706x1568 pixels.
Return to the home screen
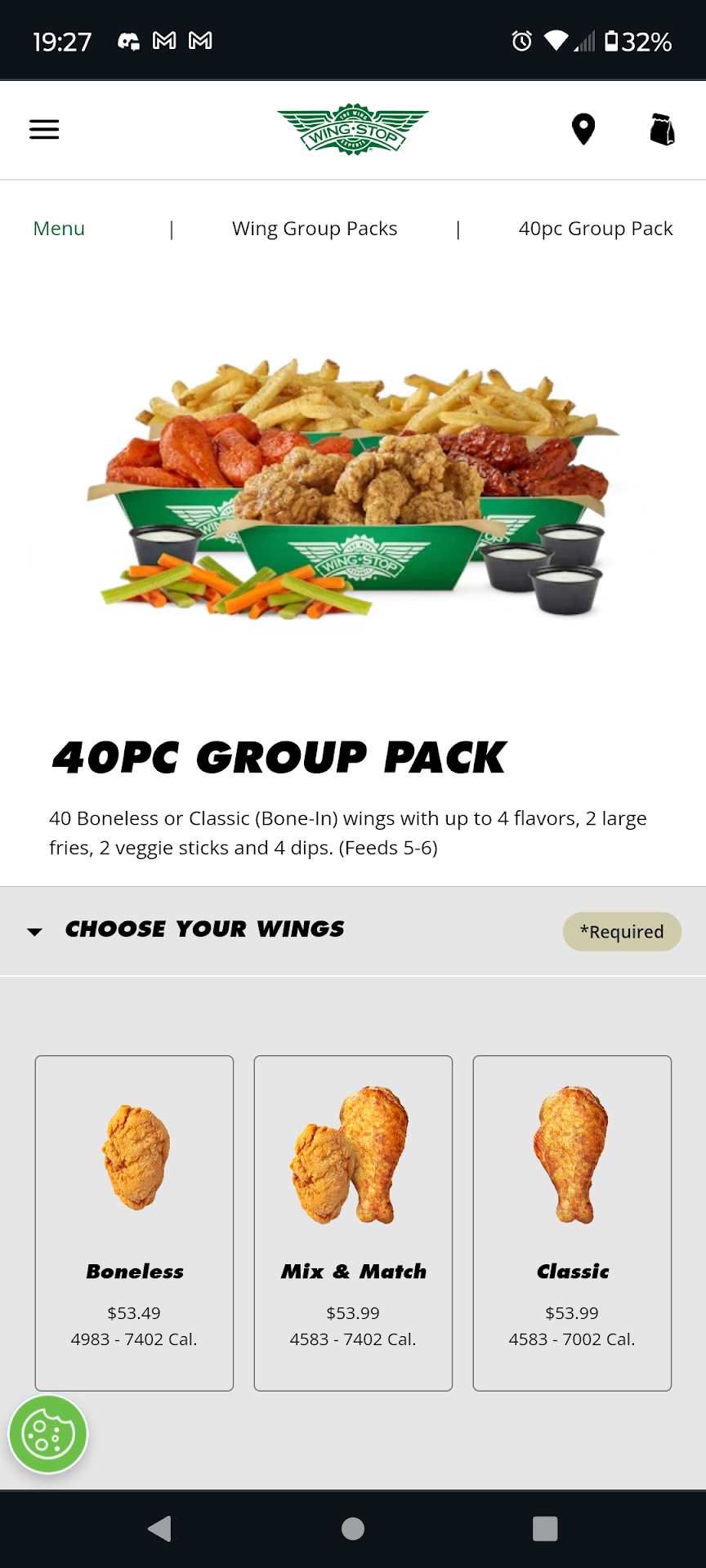(353, 1528)
